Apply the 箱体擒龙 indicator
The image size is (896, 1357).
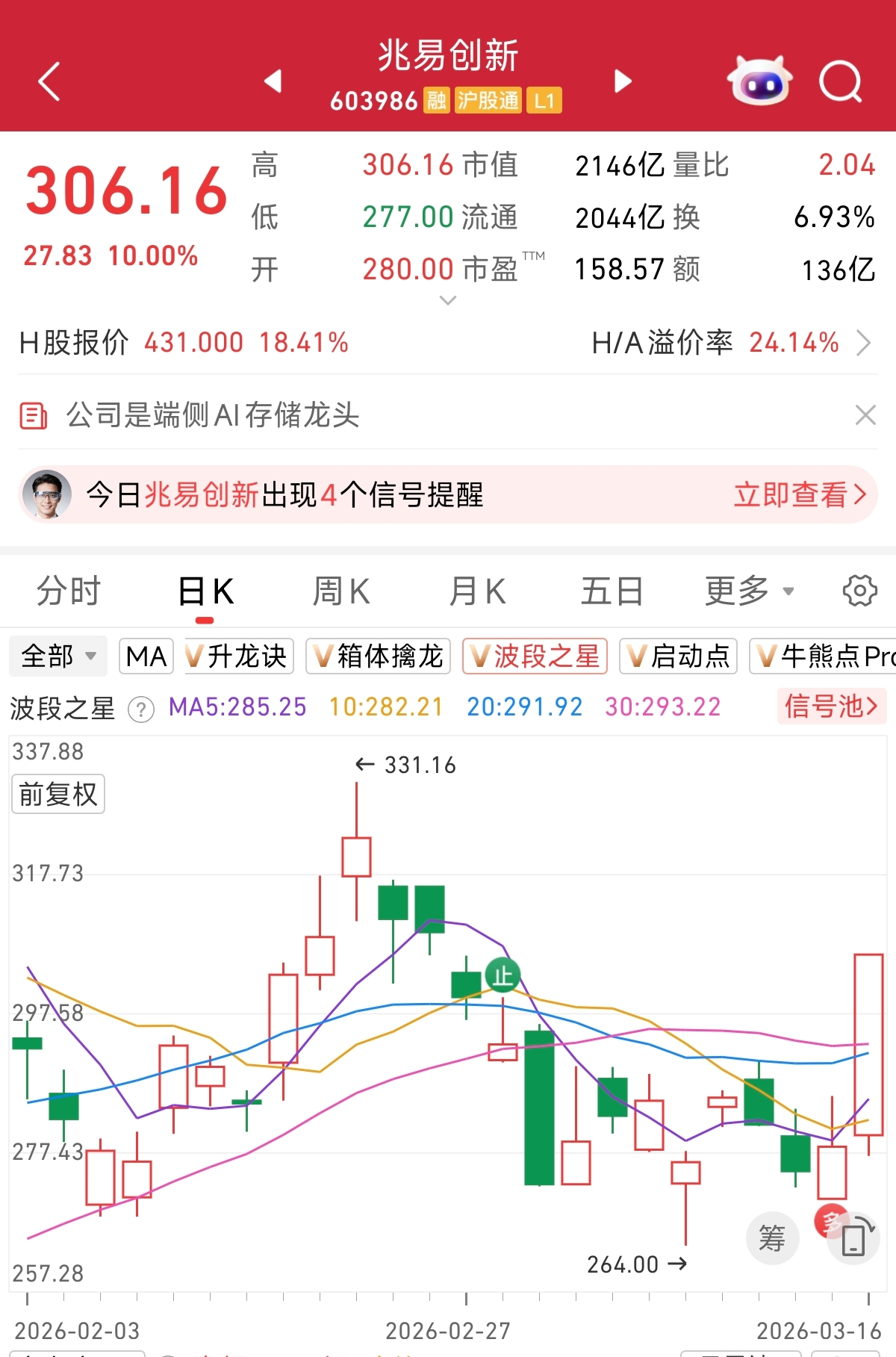[x=379, y=656]
